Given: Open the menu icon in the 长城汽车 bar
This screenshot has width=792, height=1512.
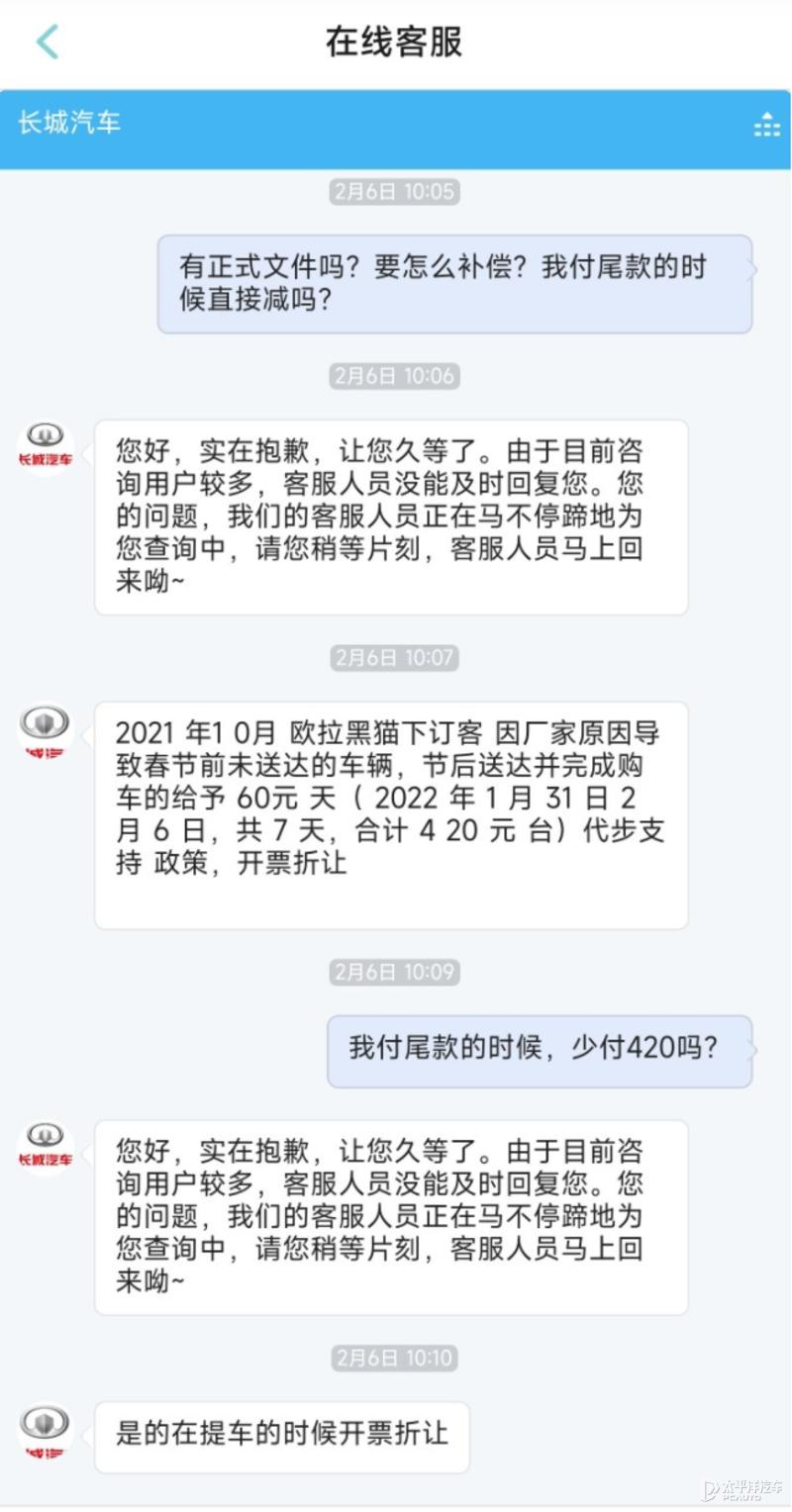Looking at the screenshot, I should 767,125.
